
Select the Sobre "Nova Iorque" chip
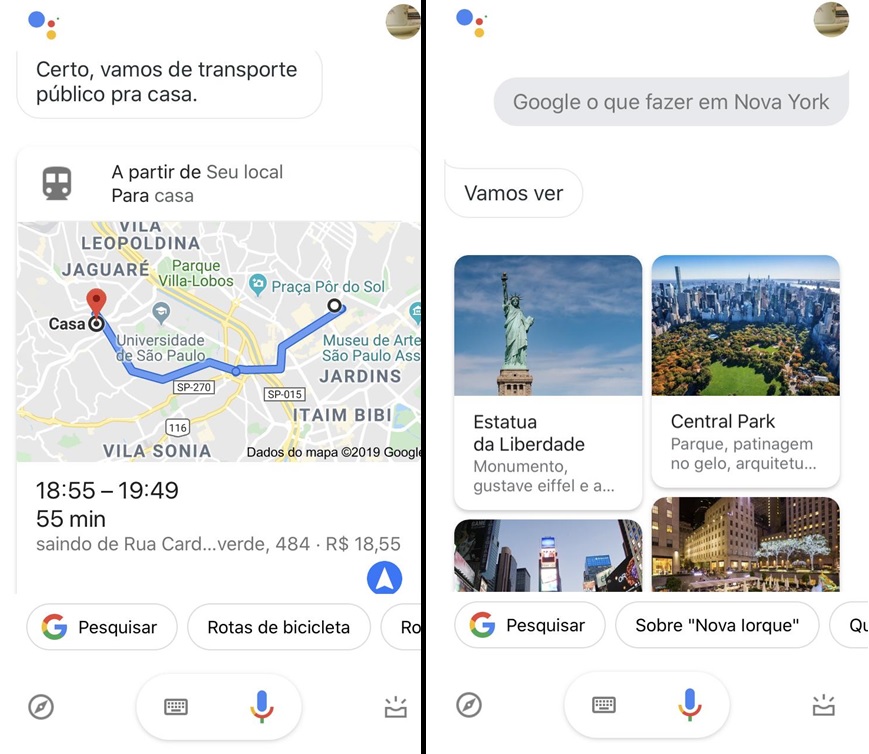pos(717,625)
